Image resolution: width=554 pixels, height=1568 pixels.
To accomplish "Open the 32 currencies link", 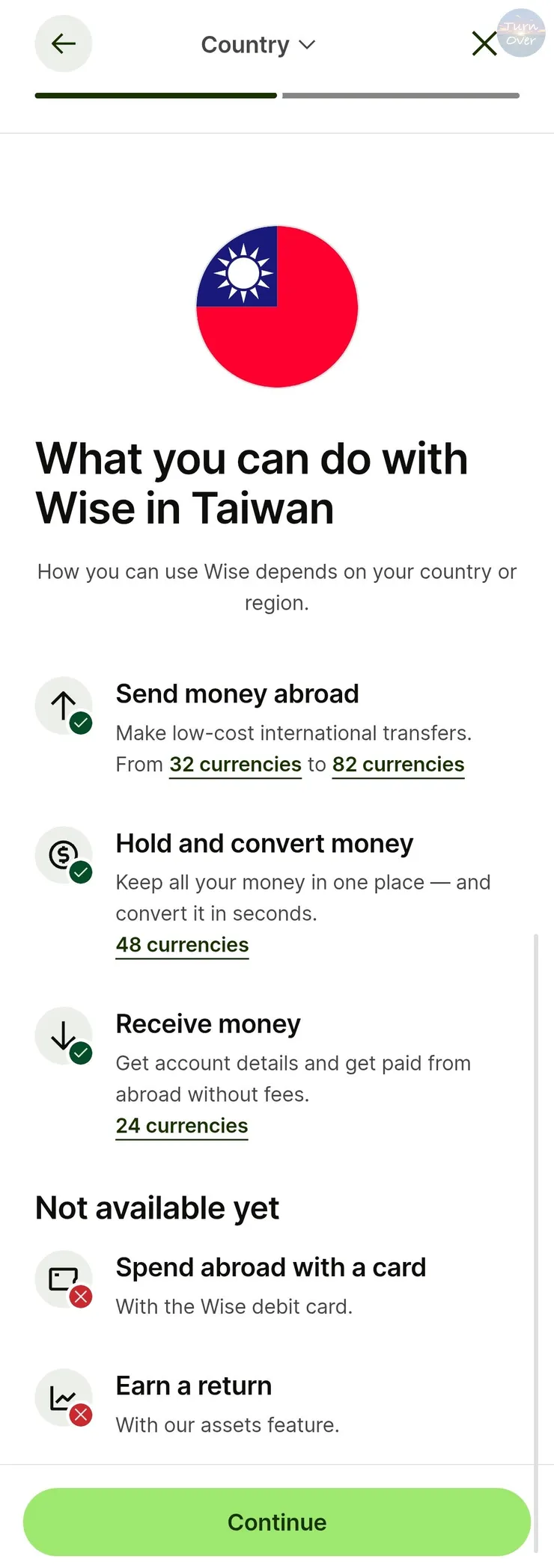I will (235, 765).
